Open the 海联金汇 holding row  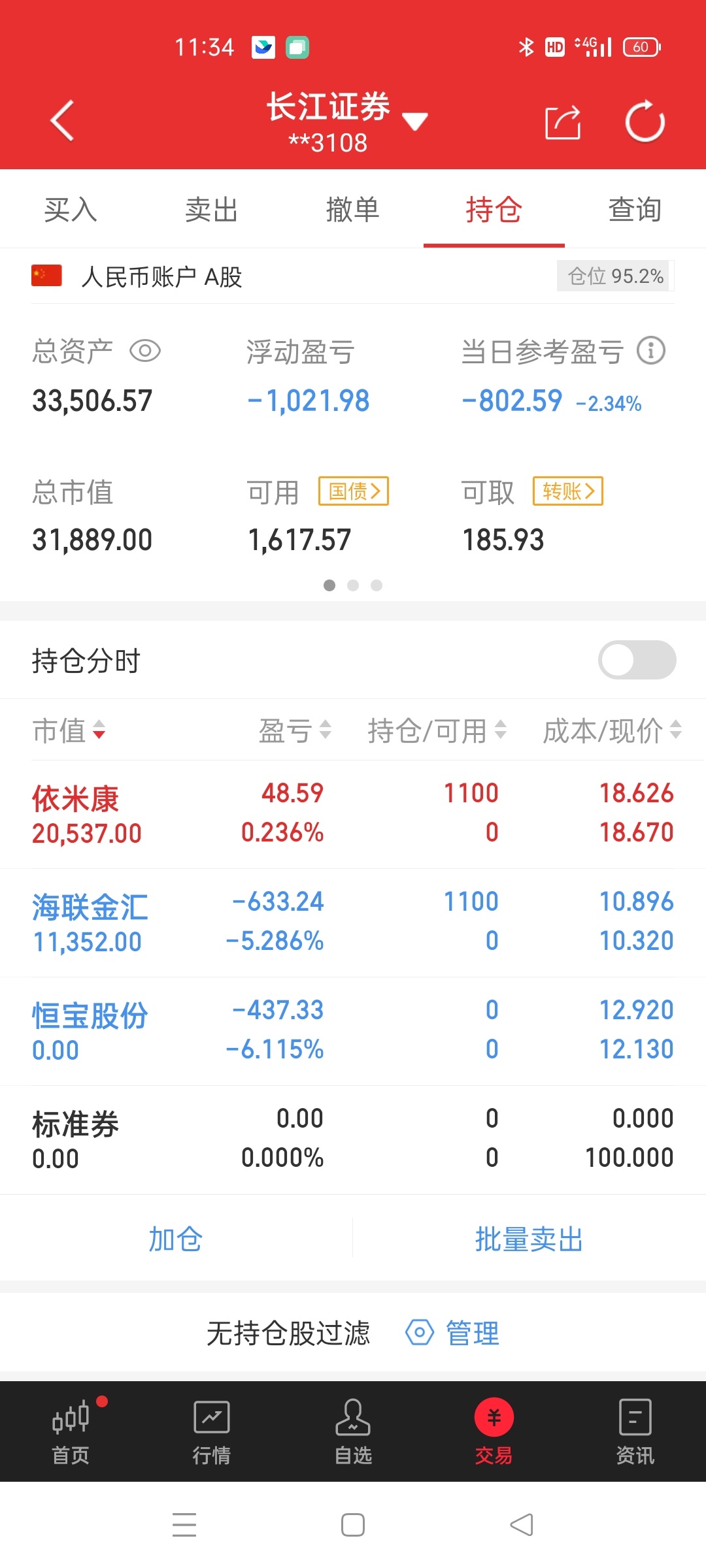click(353, 923)
